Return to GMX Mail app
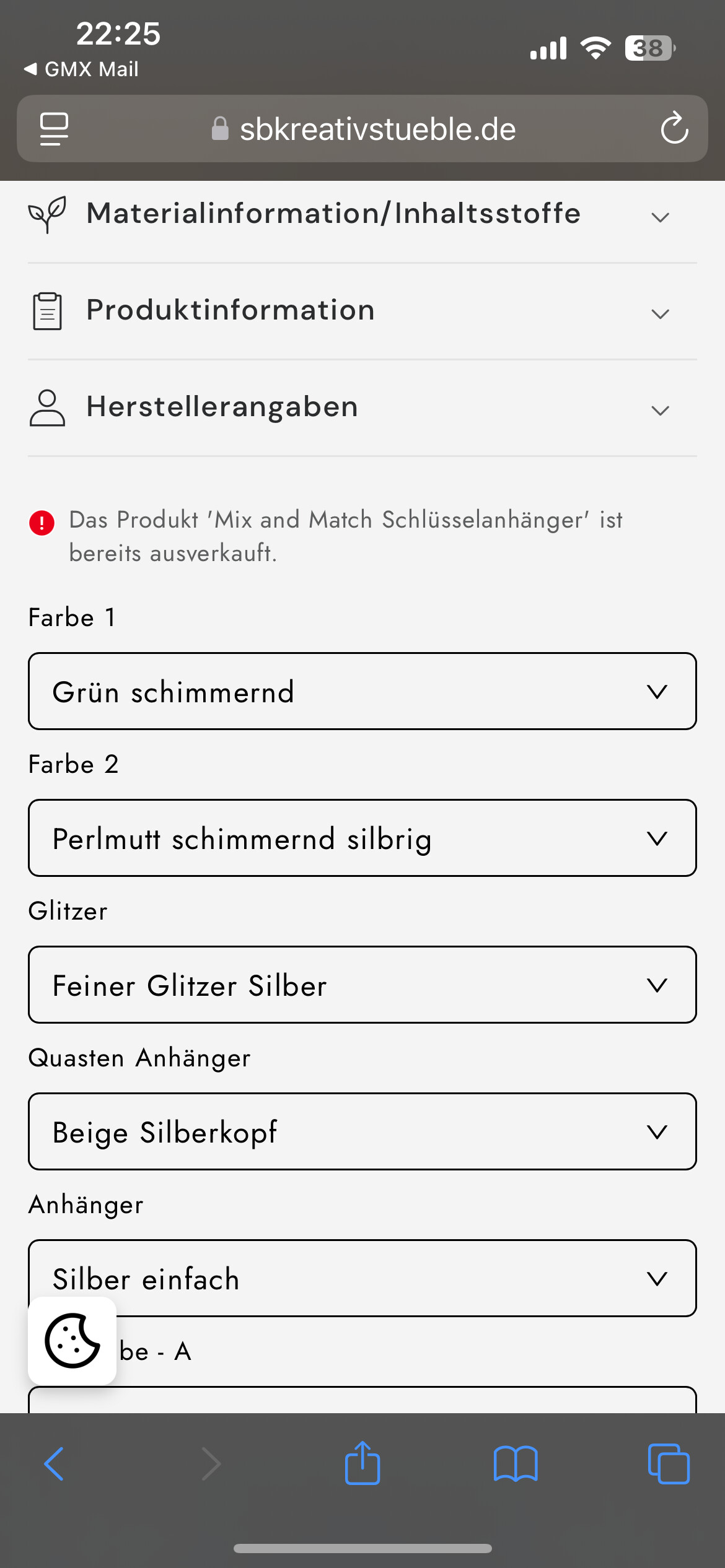The width and height of the screenshot is (725, 1568). 82,69
